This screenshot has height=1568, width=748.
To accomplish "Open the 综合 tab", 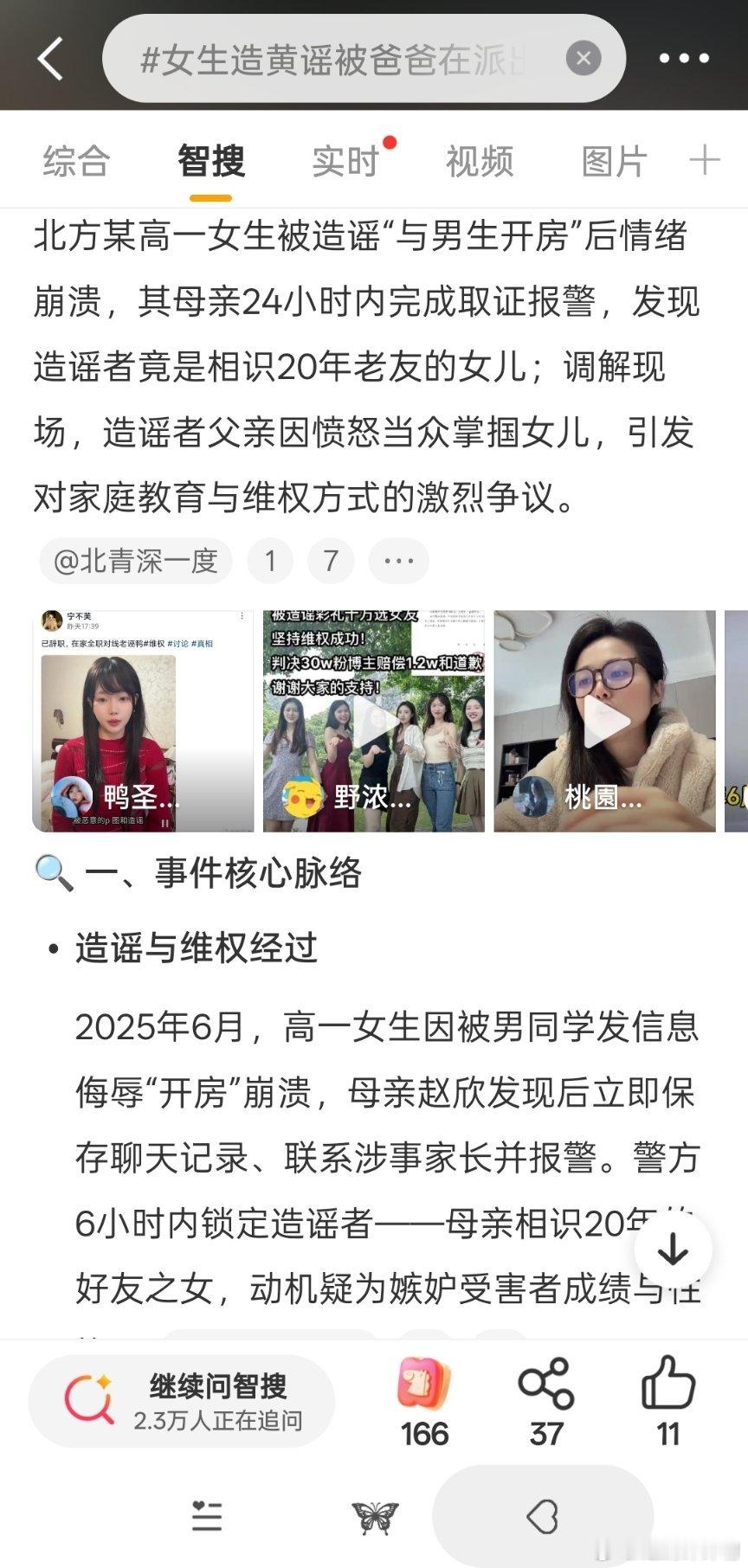I will 74,159.
